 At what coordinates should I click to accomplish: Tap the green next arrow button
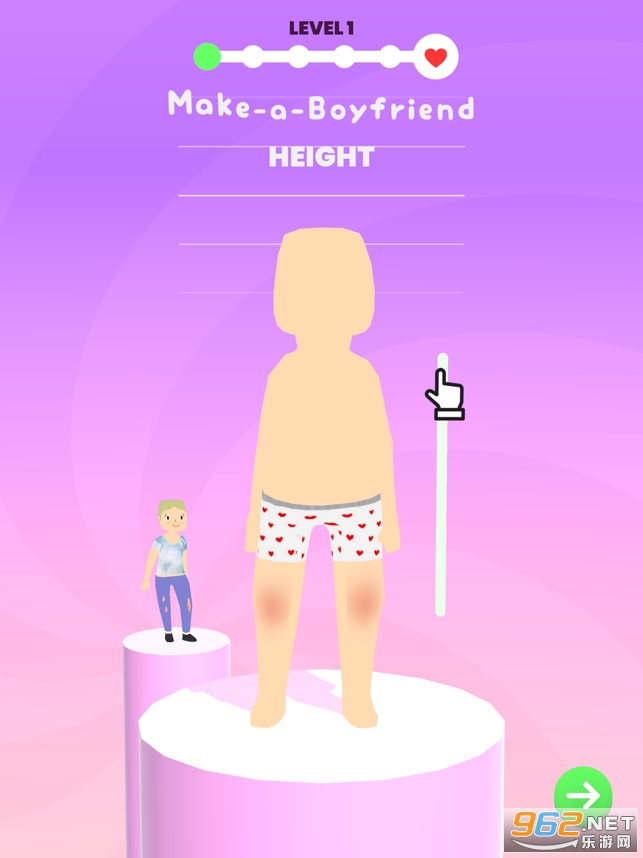(x=583, y=795)
